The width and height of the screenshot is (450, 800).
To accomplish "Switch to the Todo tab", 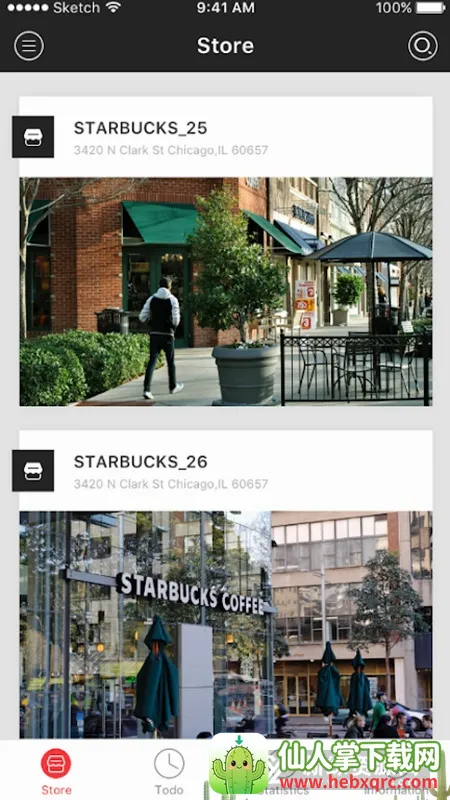I will click(x=169, y=771).
